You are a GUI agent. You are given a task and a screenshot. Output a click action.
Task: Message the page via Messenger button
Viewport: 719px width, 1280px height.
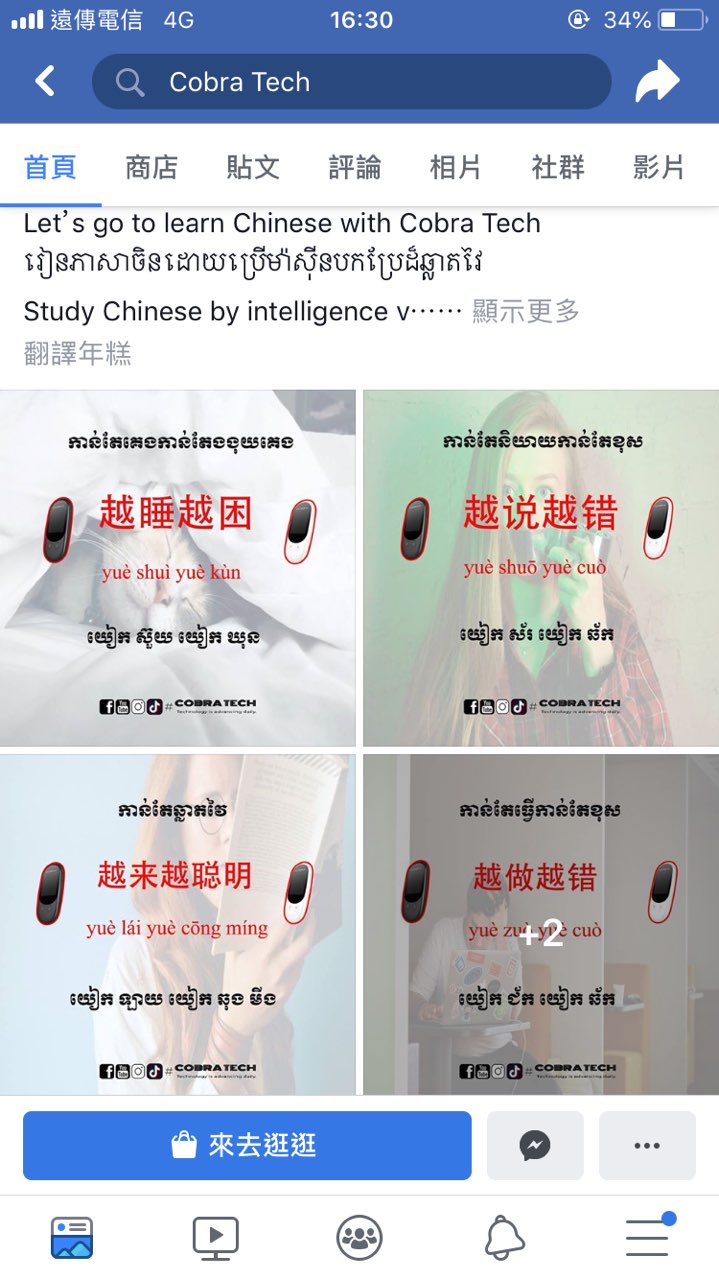pyautogui.click(x=535, y=1145)
